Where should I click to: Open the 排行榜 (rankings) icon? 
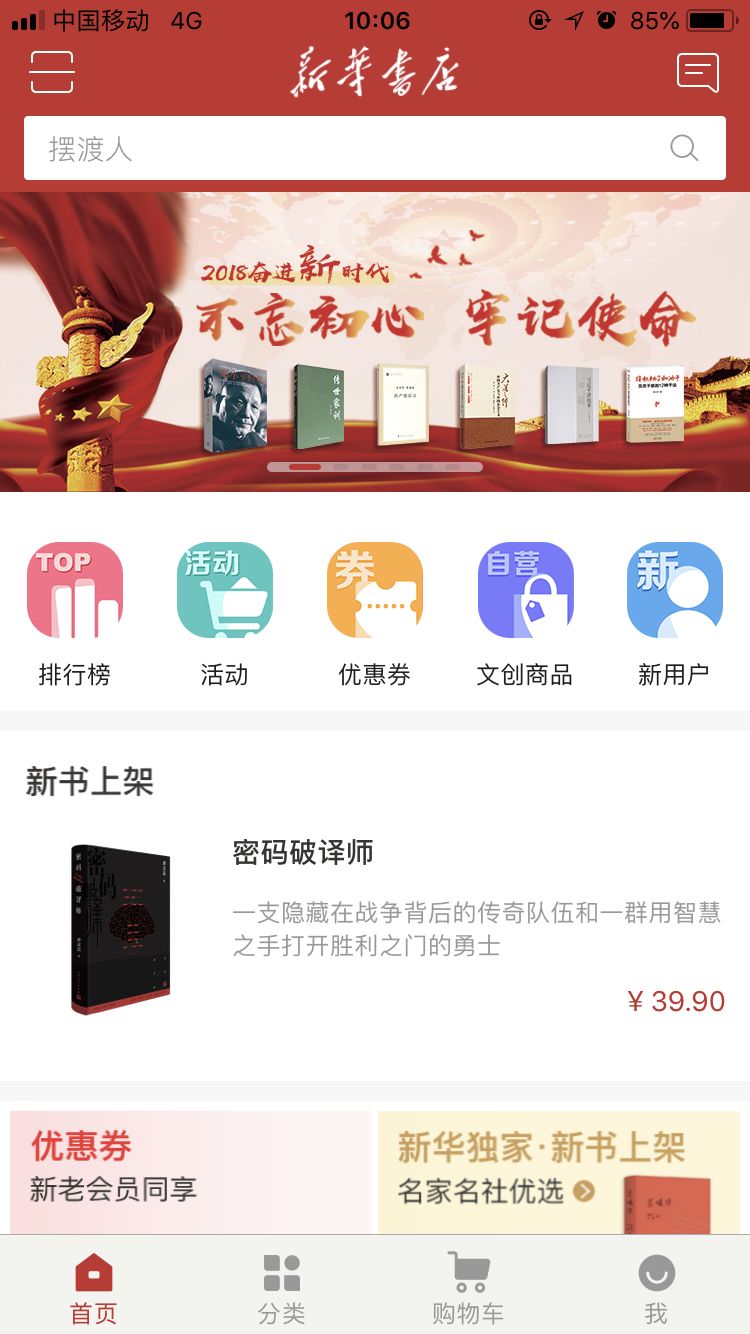click(73, 590)
